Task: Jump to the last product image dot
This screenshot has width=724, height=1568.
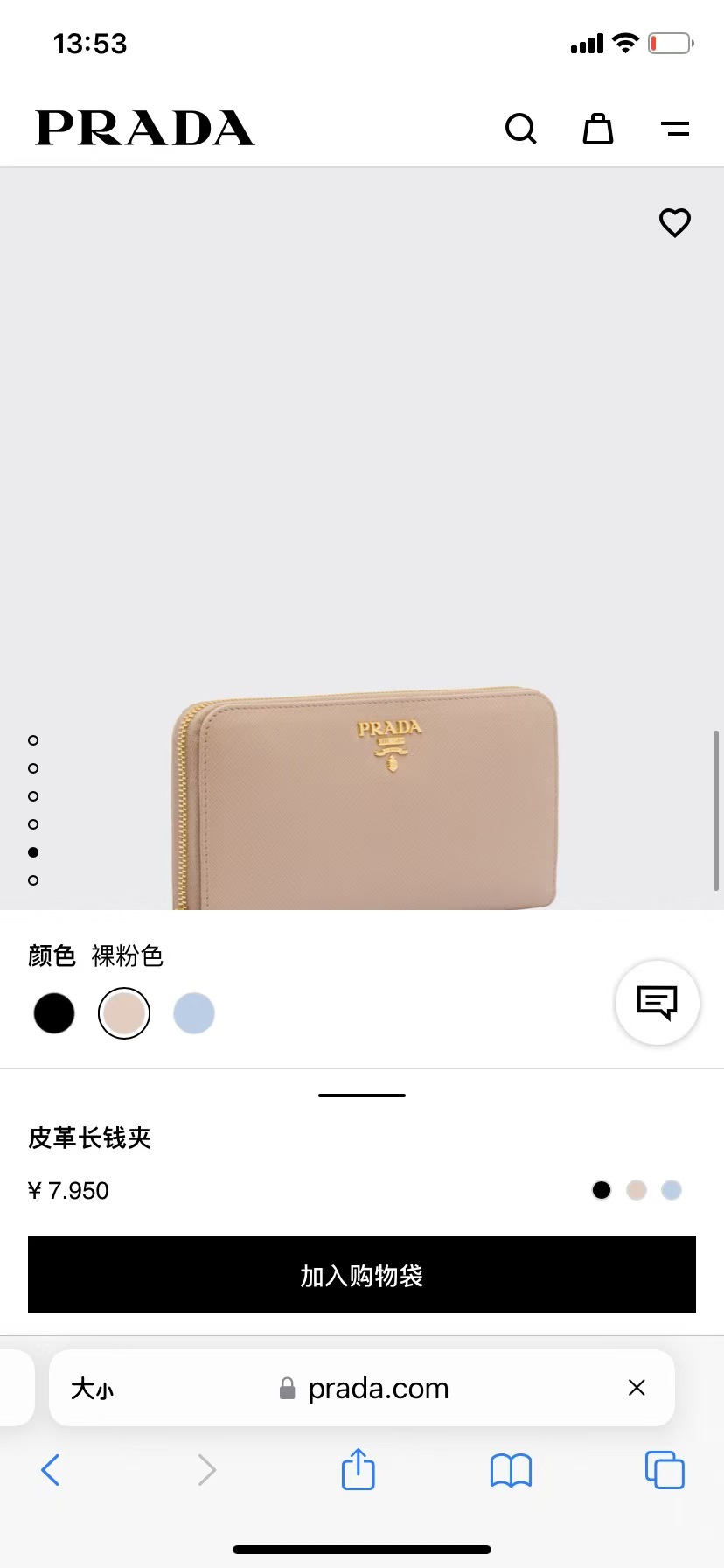Action: pos(33,880)
